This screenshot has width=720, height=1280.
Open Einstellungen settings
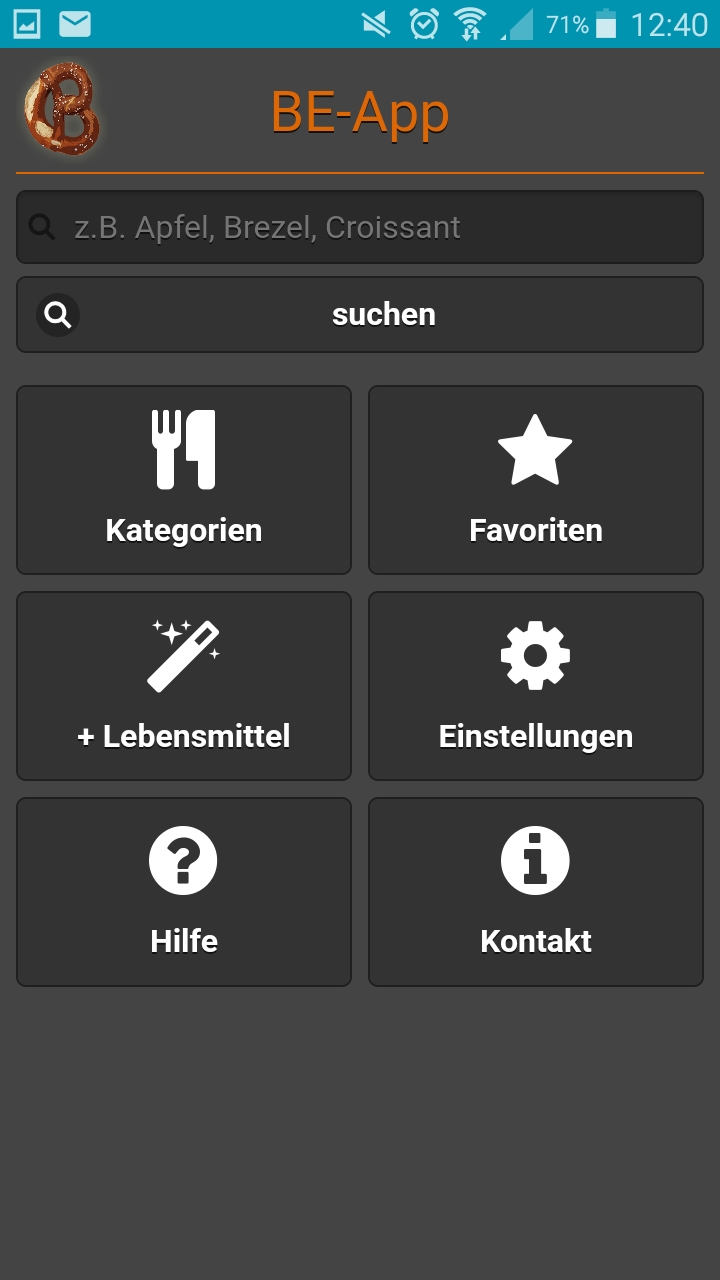coord(536,686)
